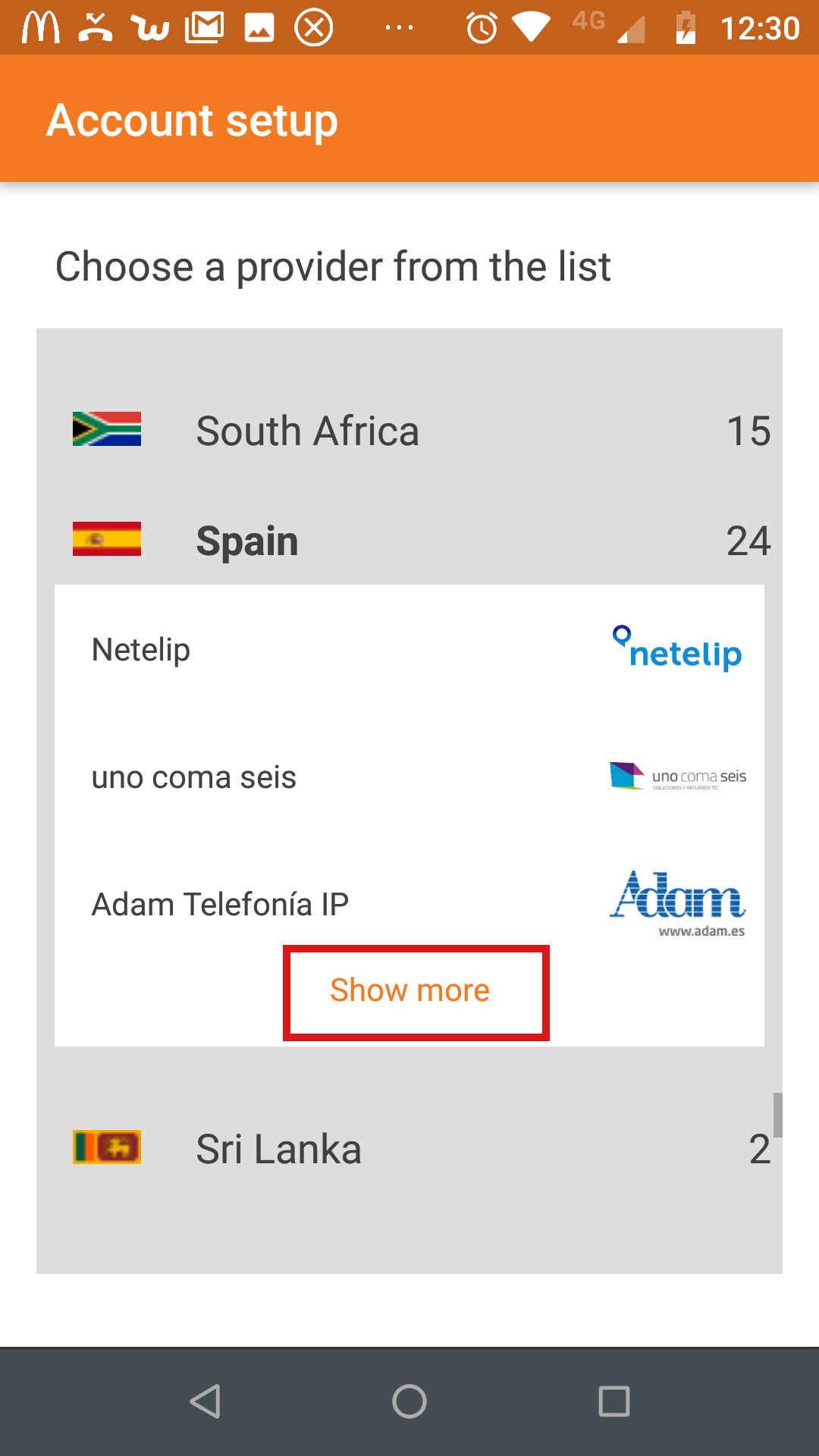The height and width of the screenshot is (1456, 819).
Task: Choose uno coma seis provider
Action: tap(409, 777)
